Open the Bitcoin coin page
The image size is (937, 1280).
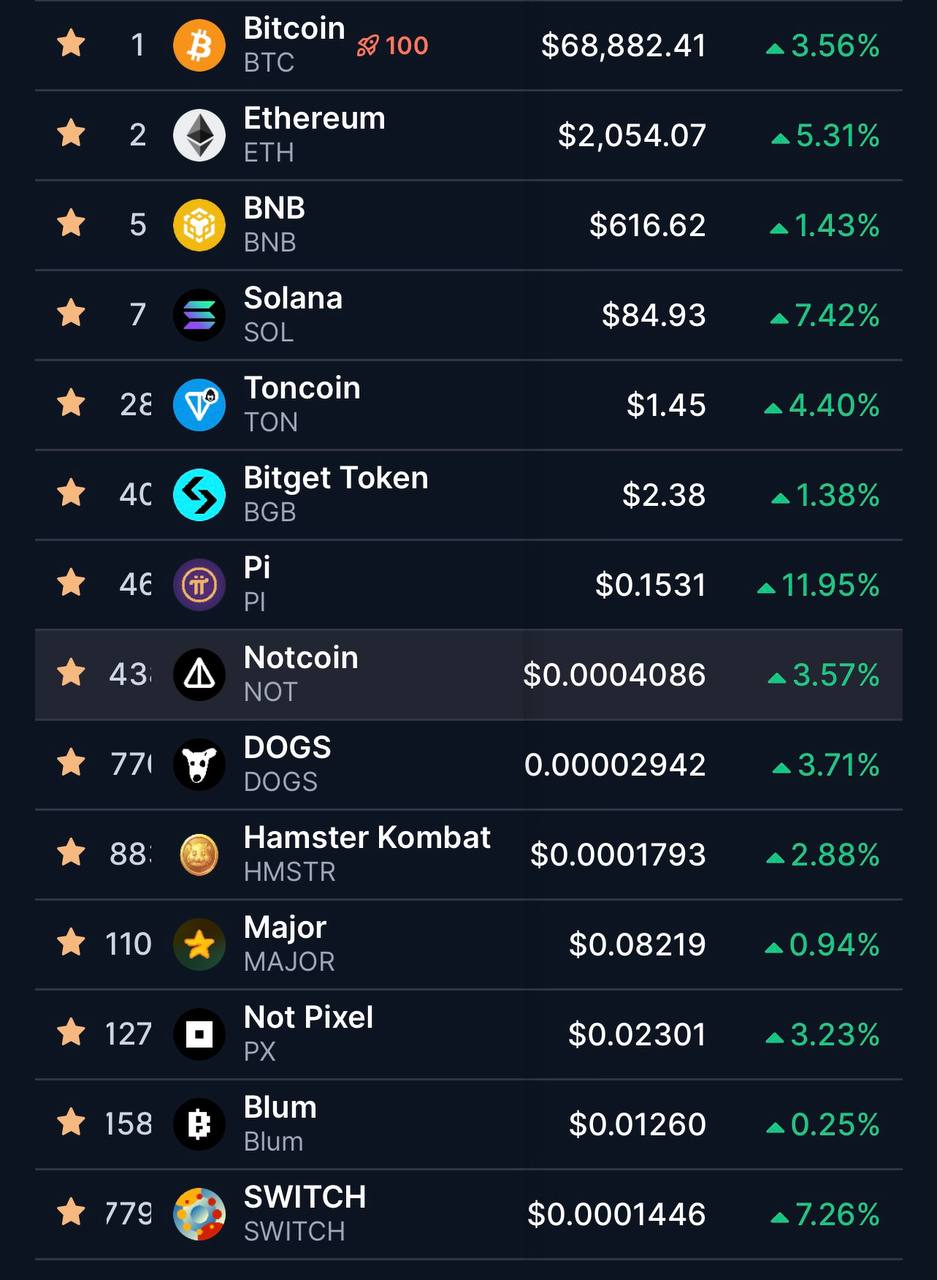294,45
